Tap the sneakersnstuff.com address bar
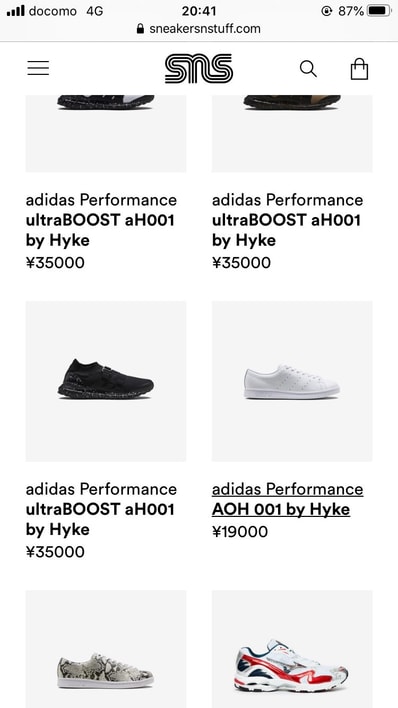Screen dimensions: 398x708 click(198, 29)
